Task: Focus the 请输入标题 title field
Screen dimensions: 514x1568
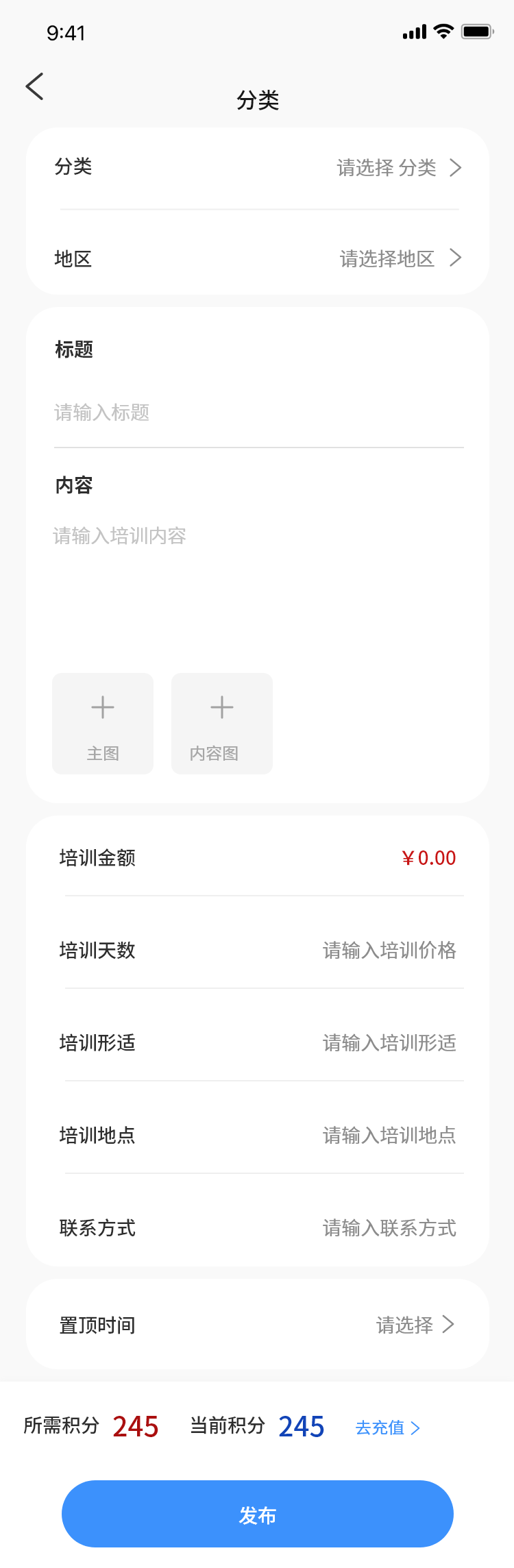Action: click(258, 413)
